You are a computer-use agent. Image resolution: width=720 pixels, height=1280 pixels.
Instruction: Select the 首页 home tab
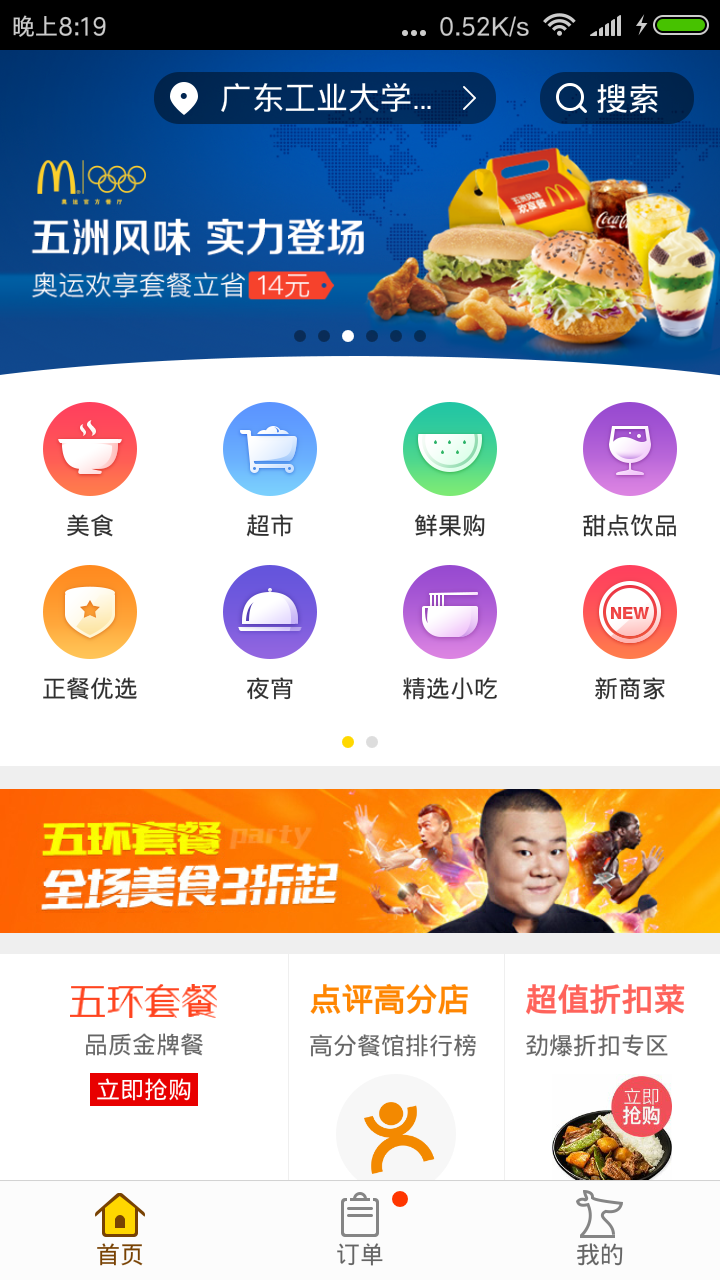[120, 1230]
